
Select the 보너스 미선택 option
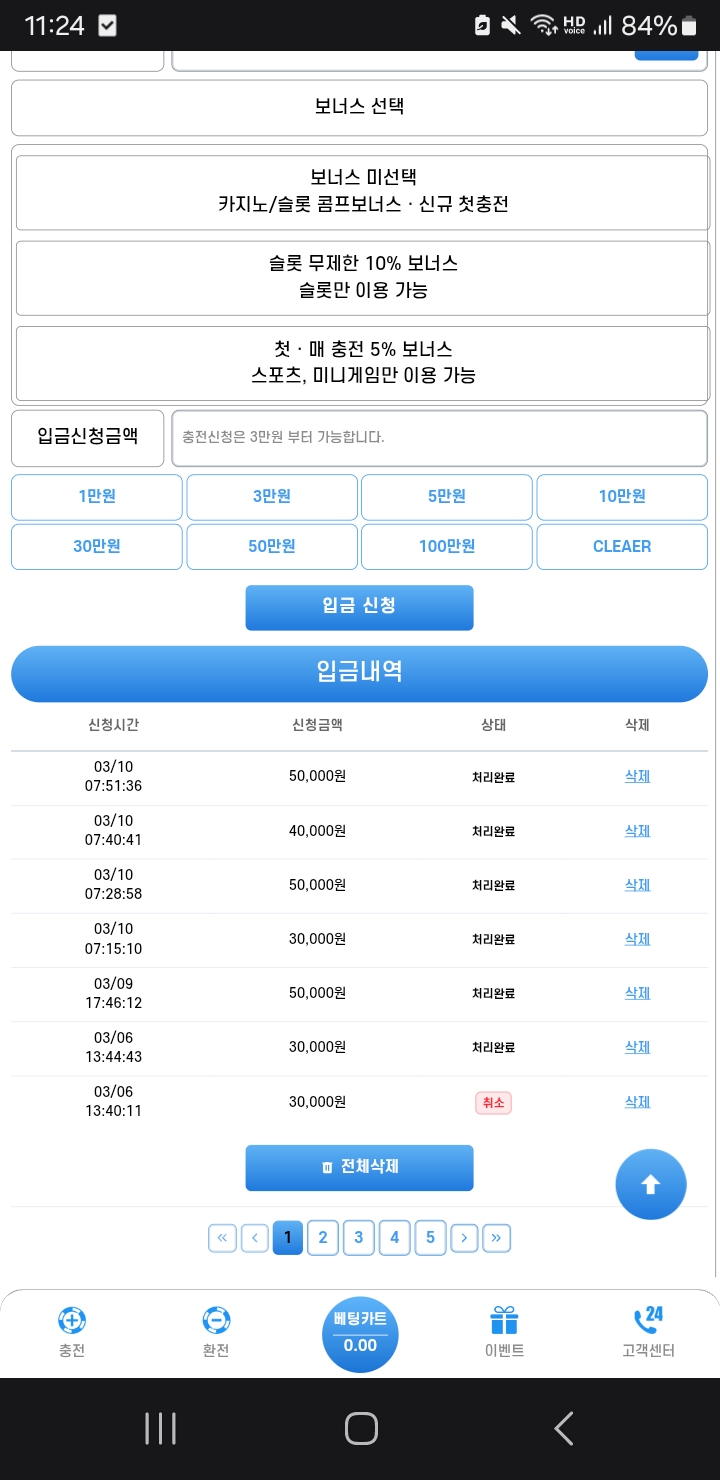coord(362,191)
